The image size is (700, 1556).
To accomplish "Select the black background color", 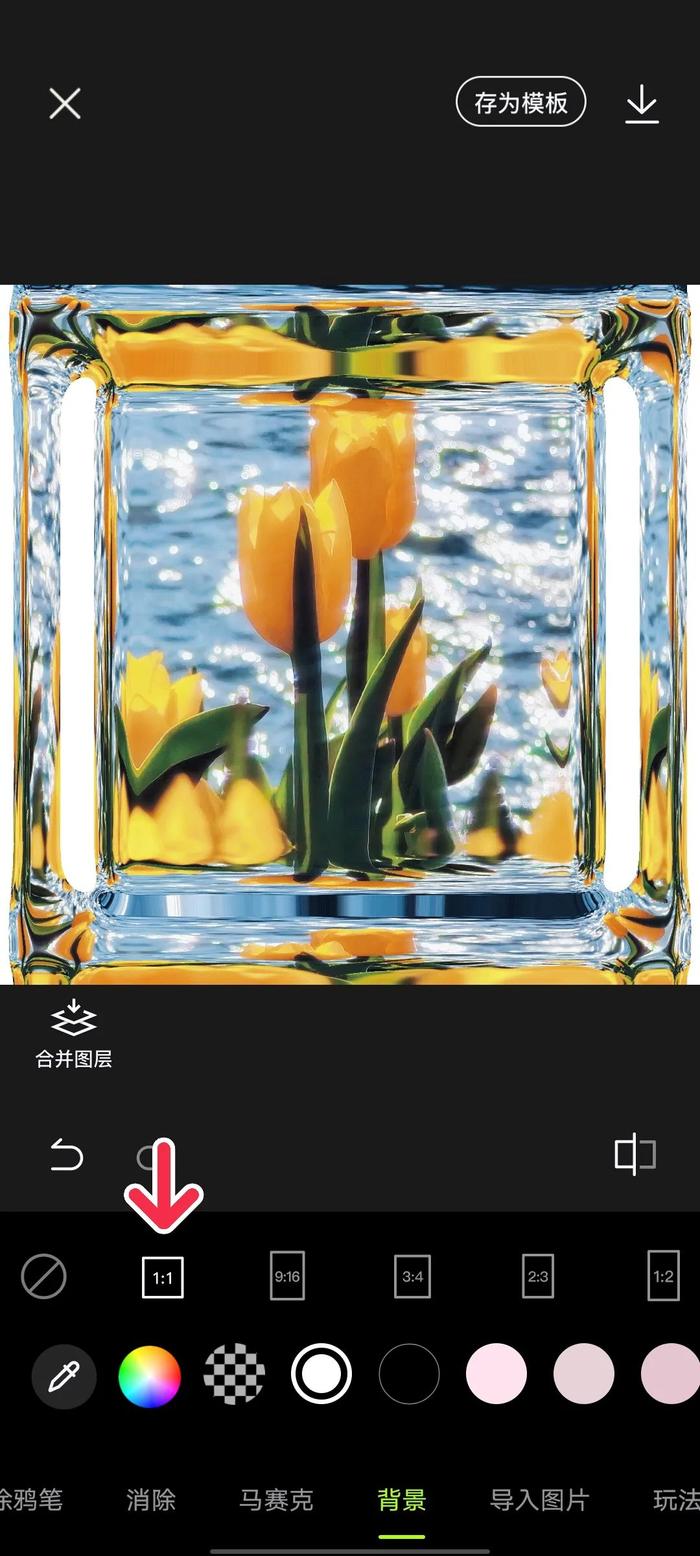I will [x=409, y=1374].
